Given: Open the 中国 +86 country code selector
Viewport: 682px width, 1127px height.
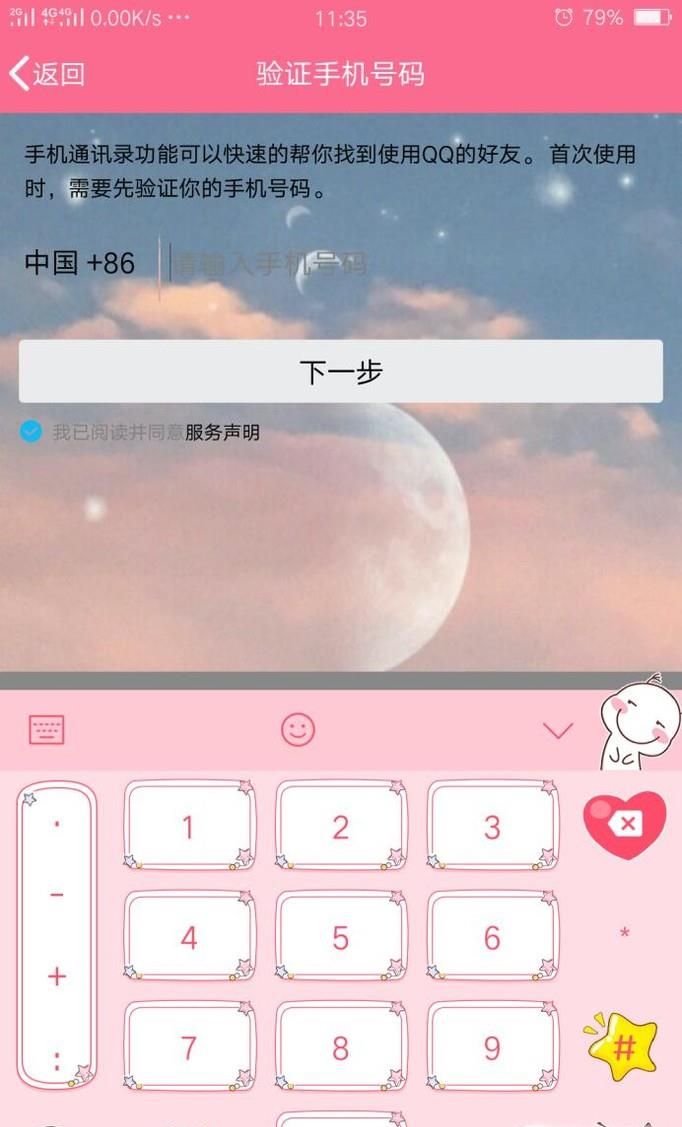Looking at the screenshot, I should pyautogui.click(x=80, y=263).
